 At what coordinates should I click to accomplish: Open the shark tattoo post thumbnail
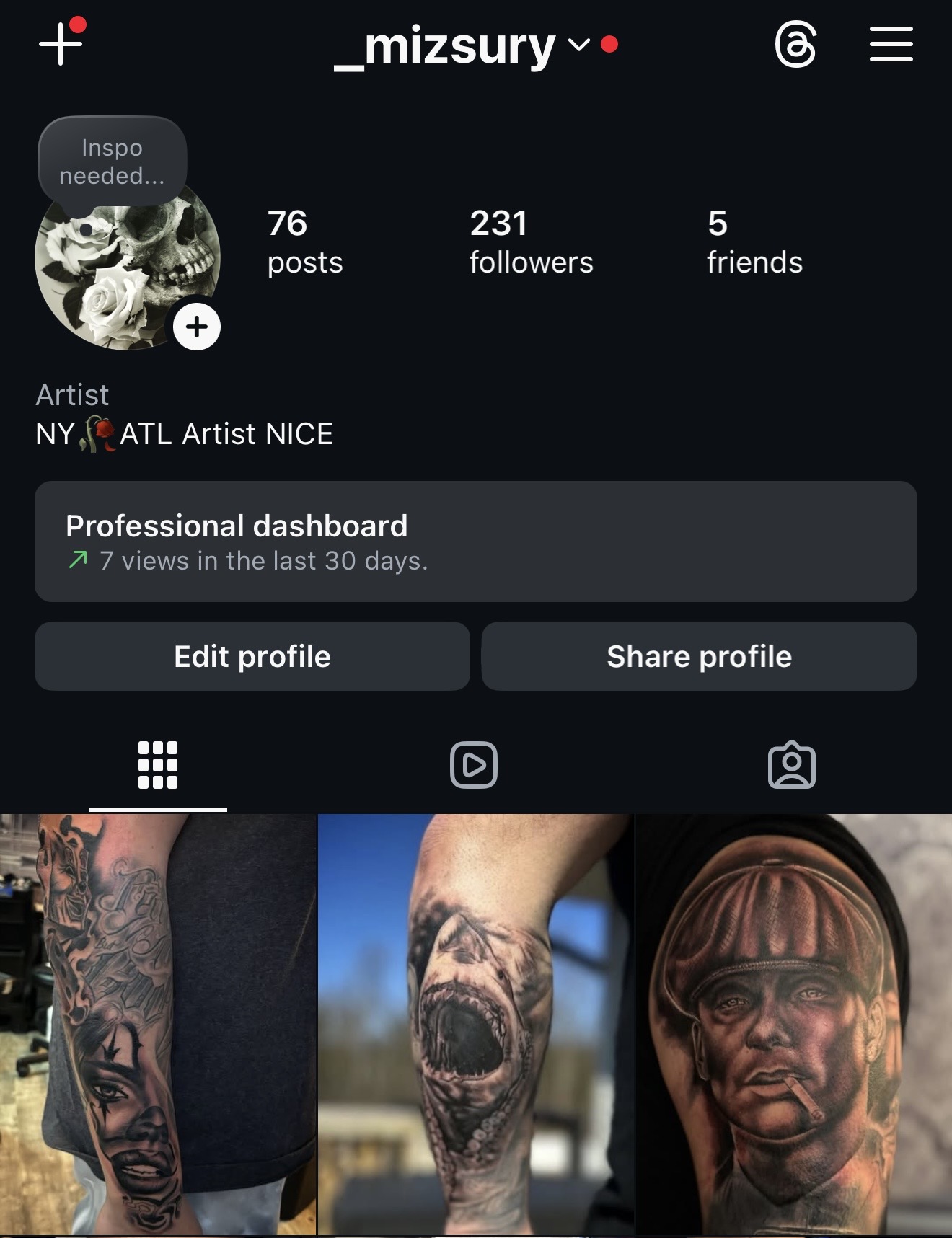(476, 1024)
